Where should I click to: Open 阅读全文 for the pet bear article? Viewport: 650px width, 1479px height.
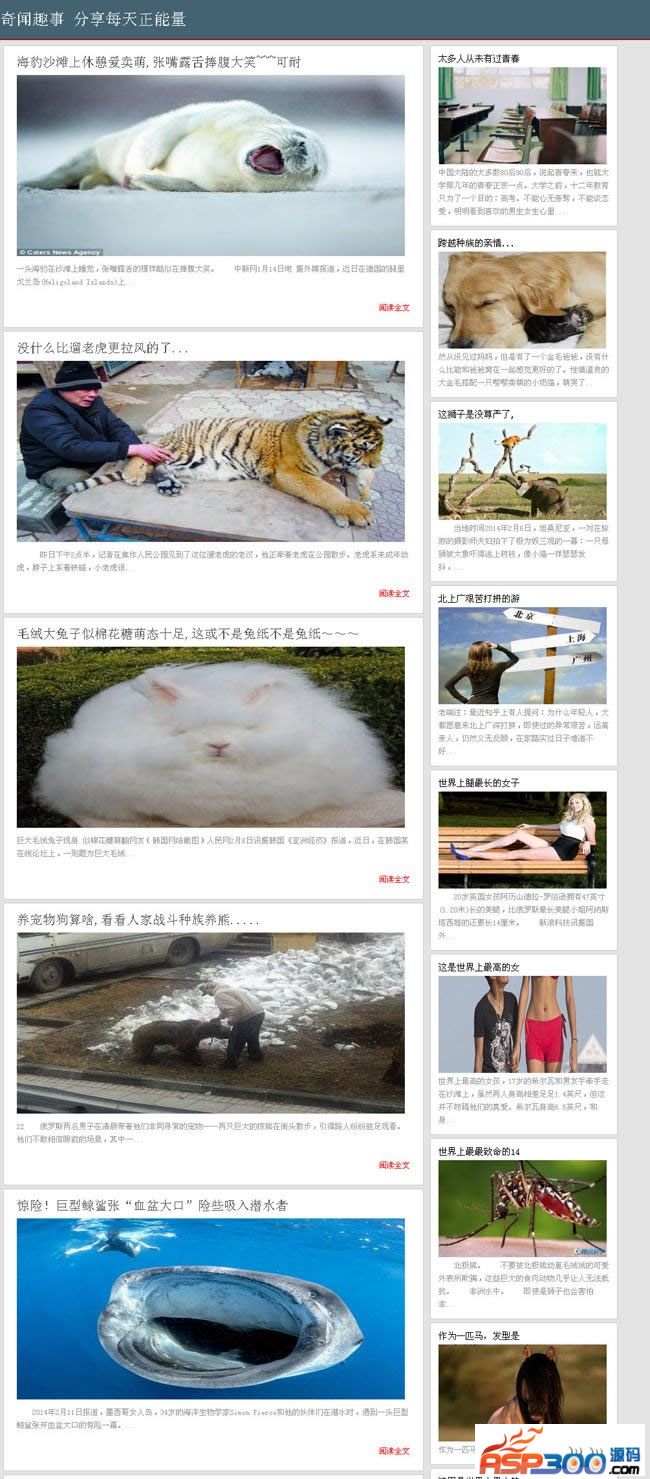click(393, 1166)
